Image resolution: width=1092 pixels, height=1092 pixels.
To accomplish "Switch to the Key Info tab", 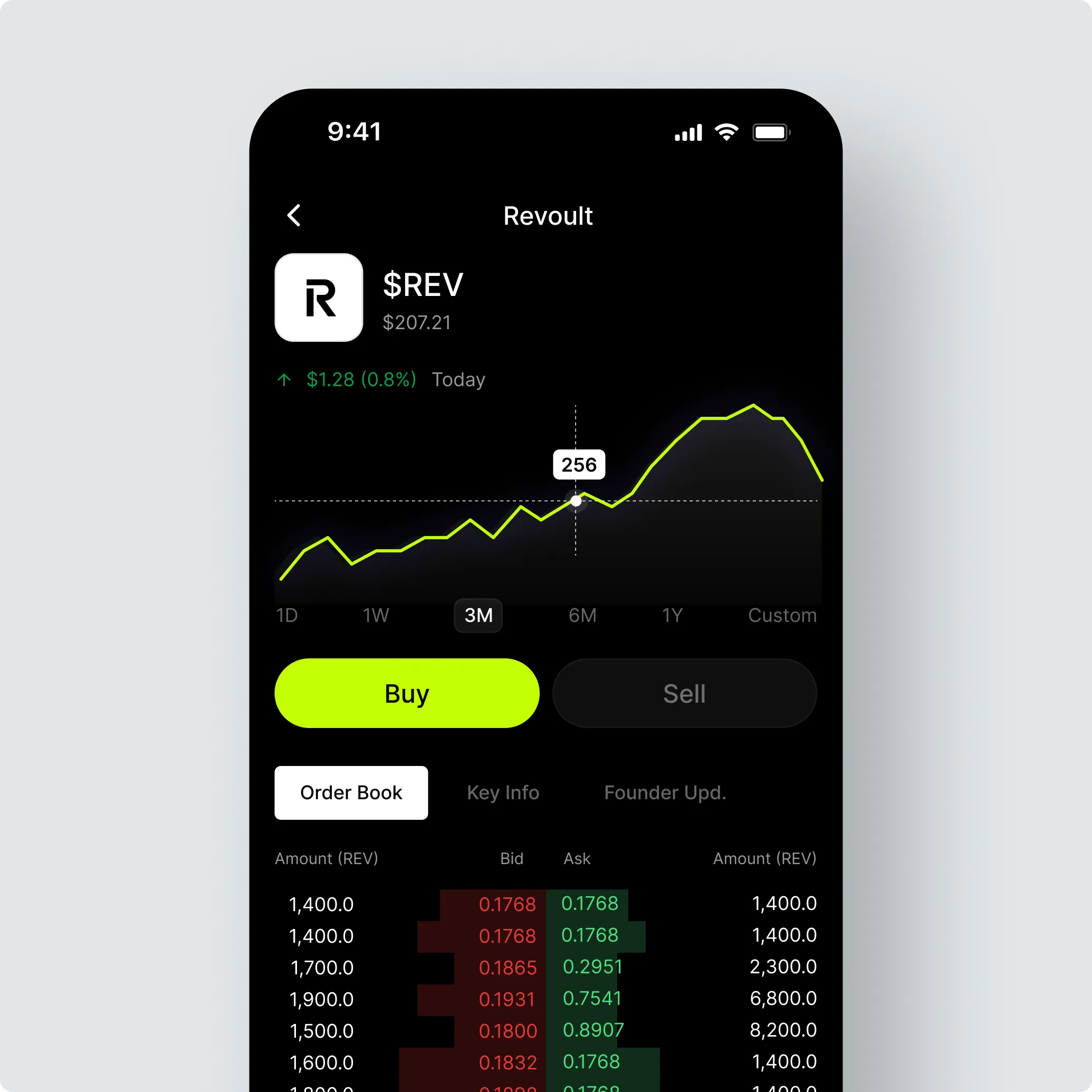I will pyautogui.click(x=502, y=792).
